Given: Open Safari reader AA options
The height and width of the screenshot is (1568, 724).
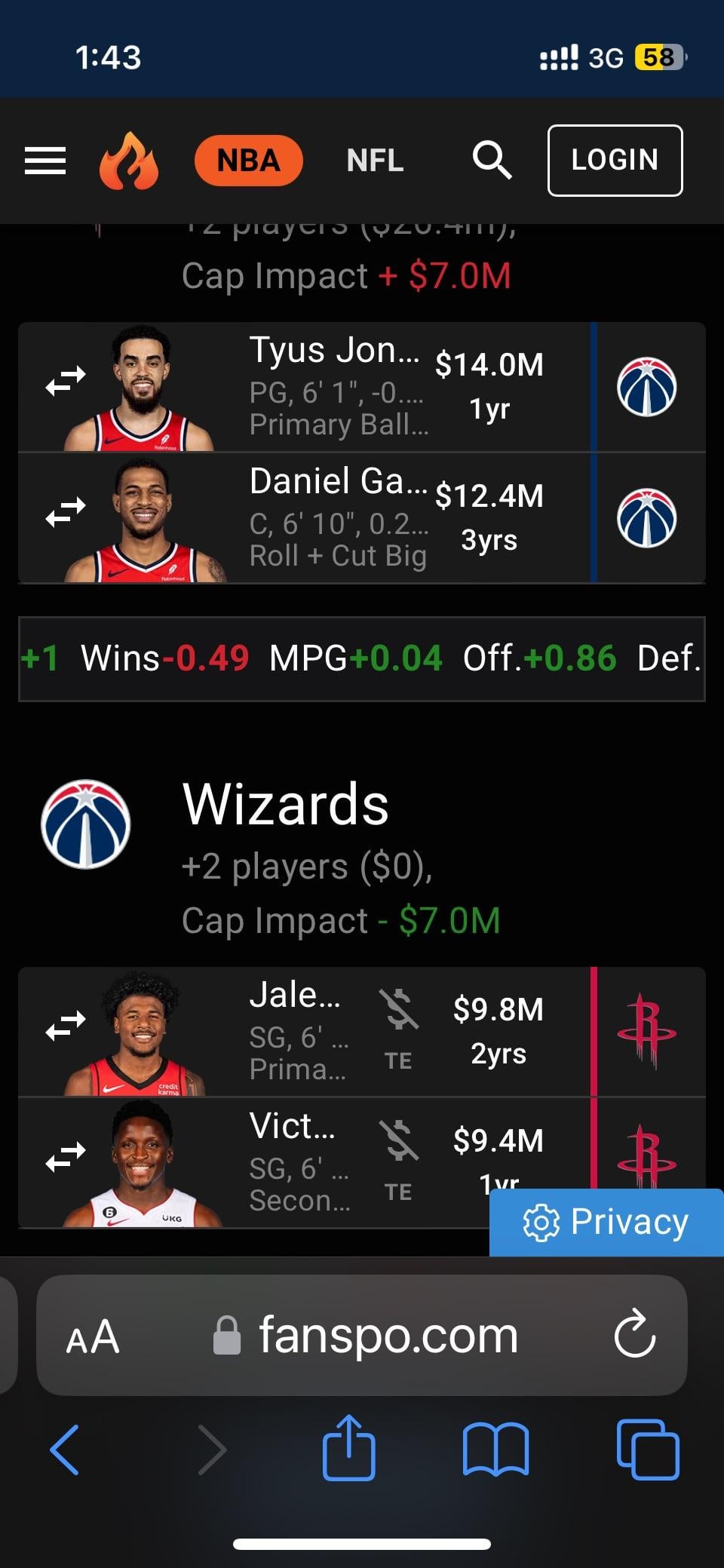Looking at the screenshot, I should (x=93, y=1336).
